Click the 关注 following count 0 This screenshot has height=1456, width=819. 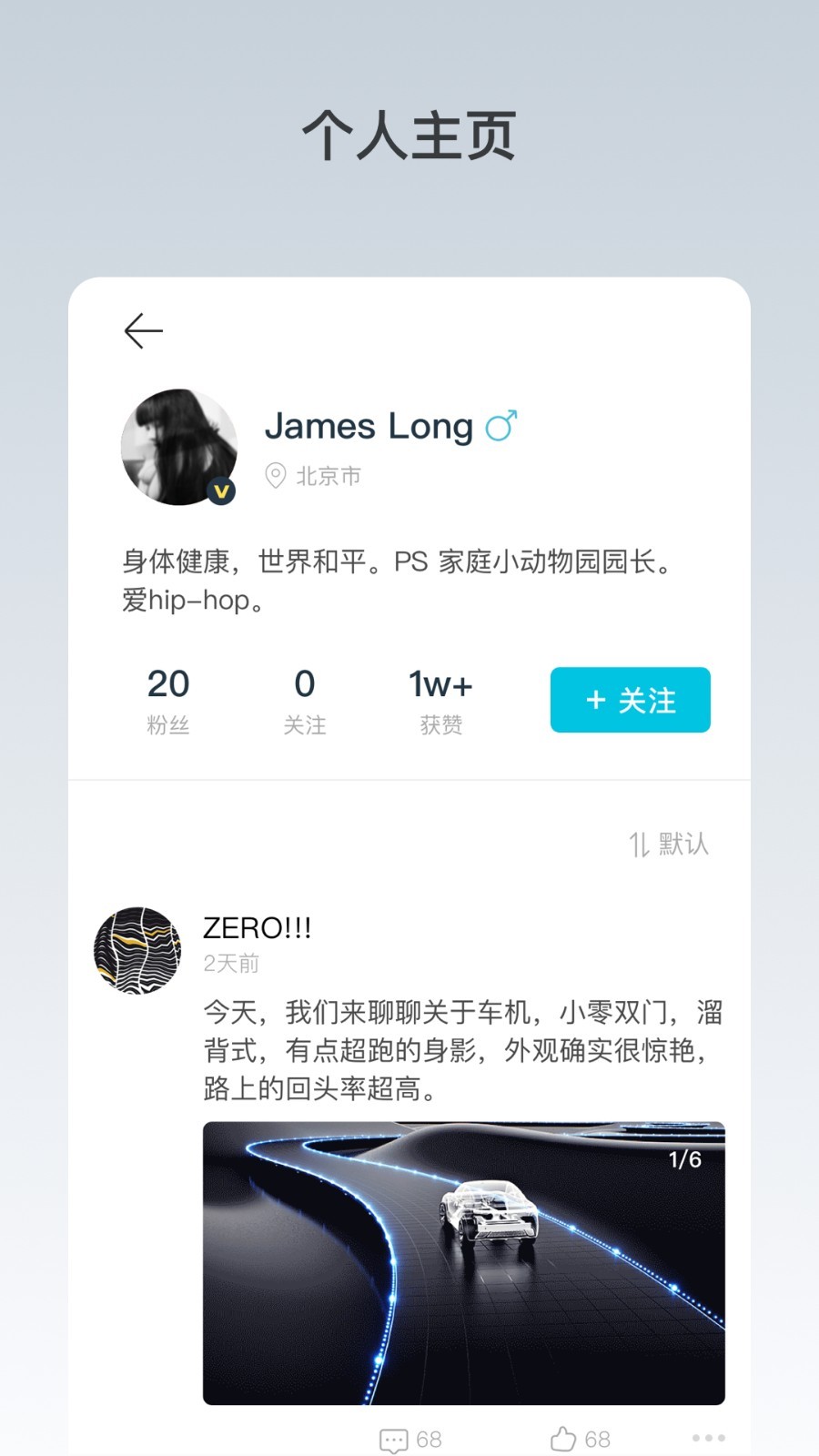click(305, 701)
